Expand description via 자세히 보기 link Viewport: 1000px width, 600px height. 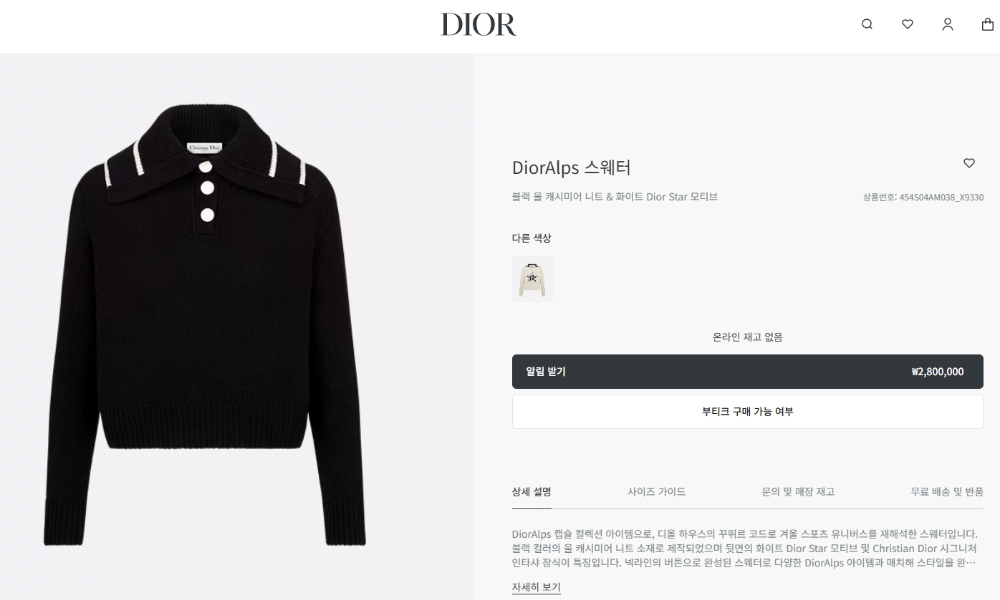pyautogui.click(x=536, y=587)
